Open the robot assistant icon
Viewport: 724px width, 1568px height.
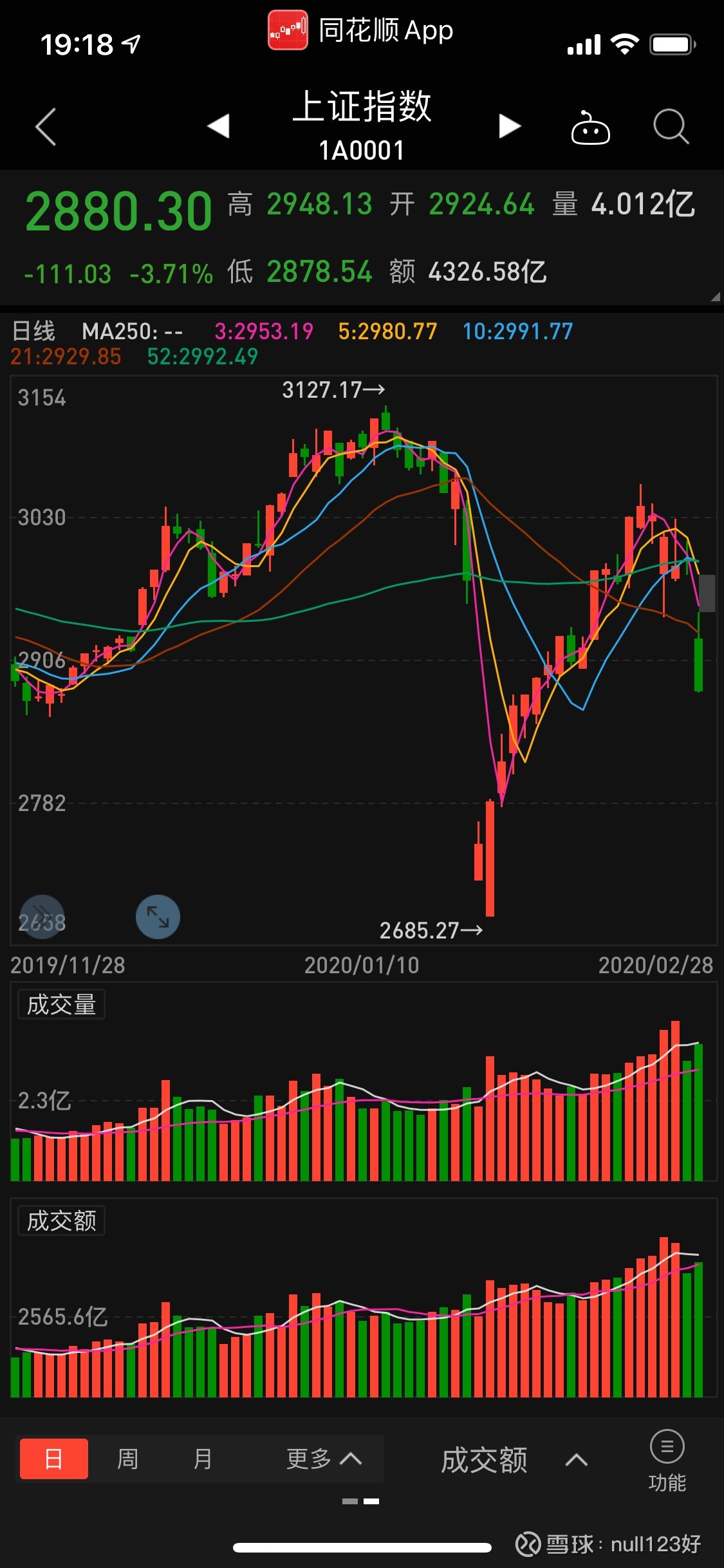tap(590, 127)
